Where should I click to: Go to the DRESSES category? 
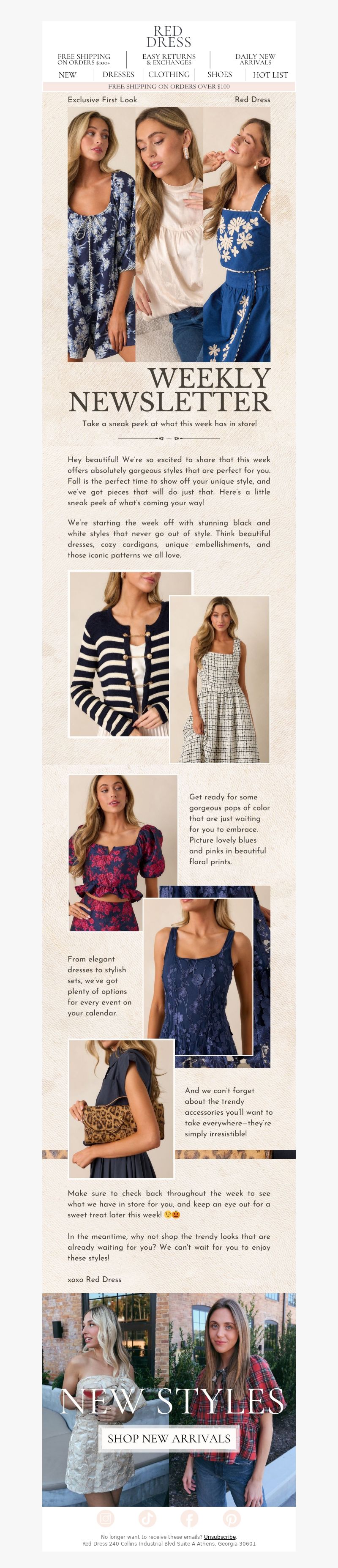118,74
